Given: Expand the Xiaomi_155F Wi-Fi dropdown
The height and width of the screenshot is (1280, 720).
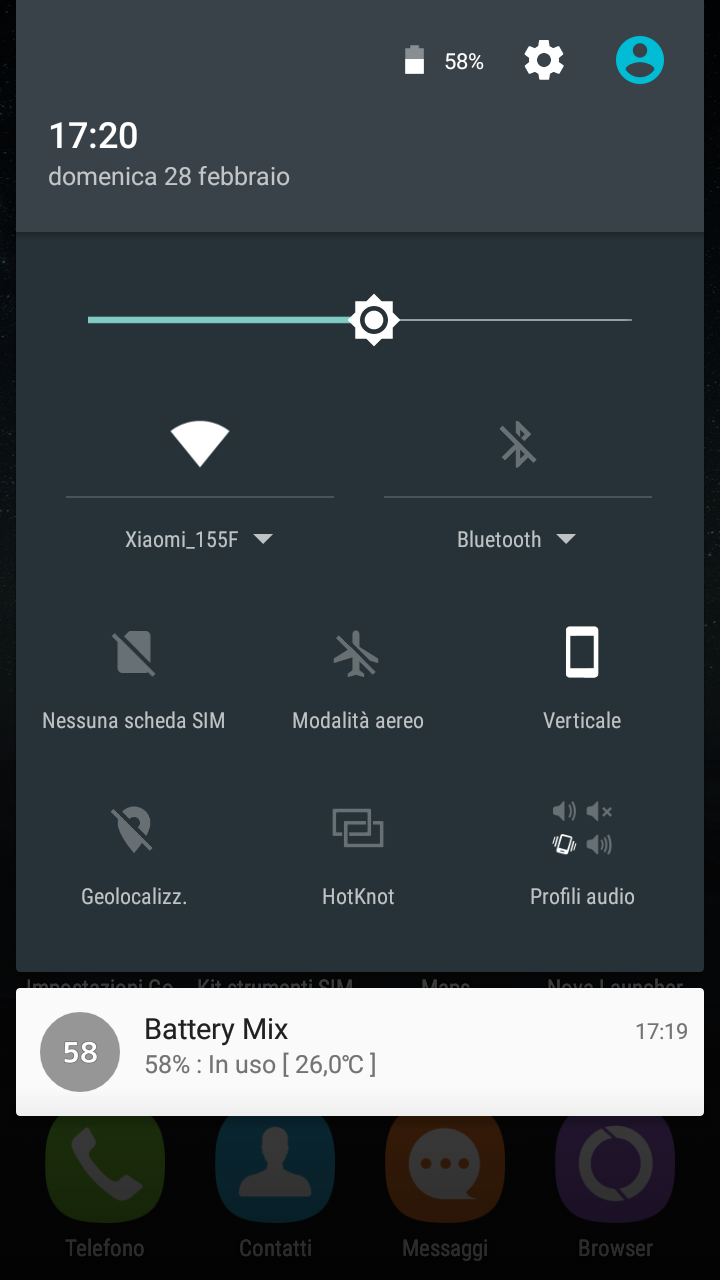Looking at the screenshot, I should click(199, 539).
